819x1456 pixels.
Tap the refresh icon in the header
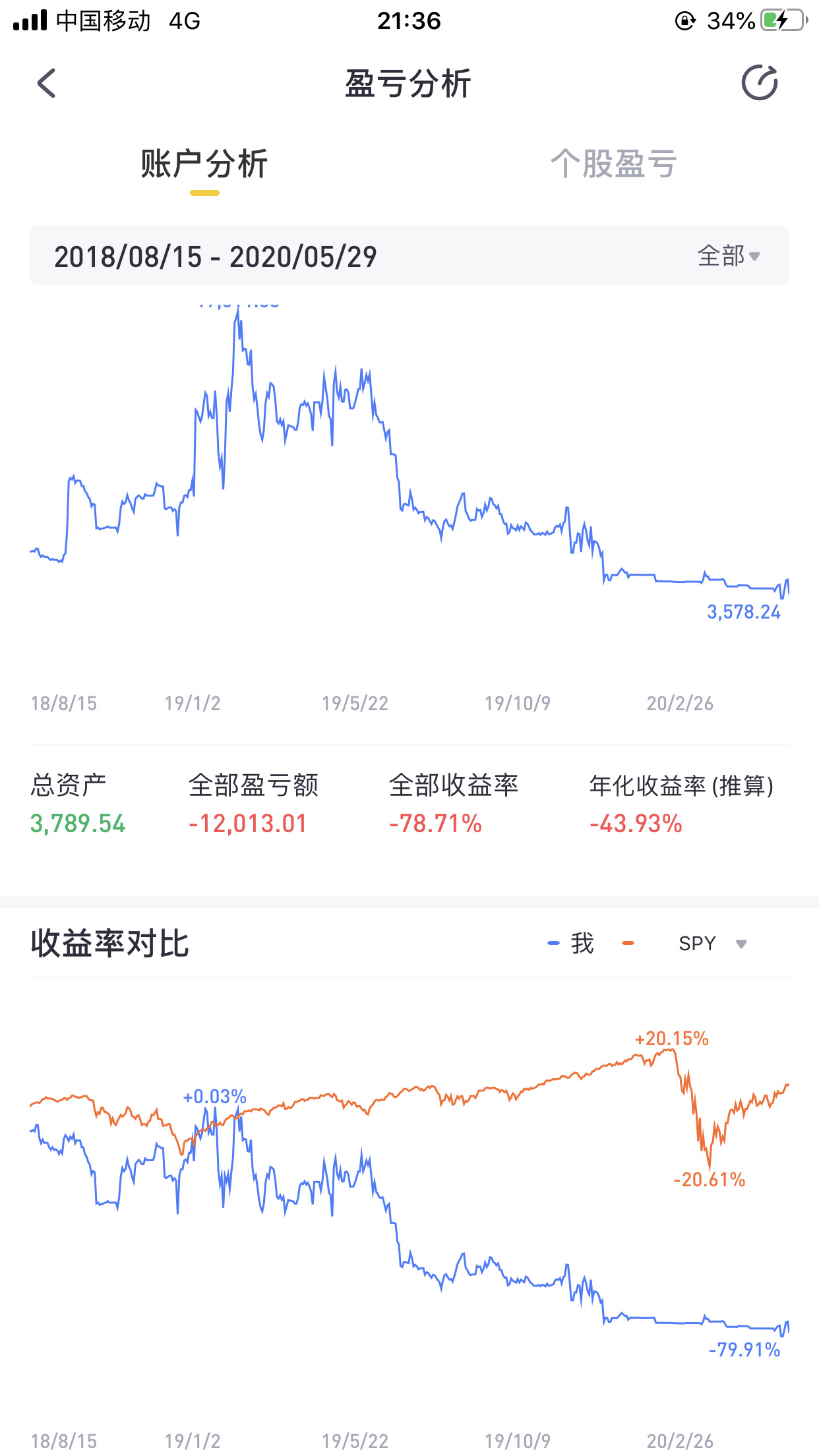tap(760, 83)
